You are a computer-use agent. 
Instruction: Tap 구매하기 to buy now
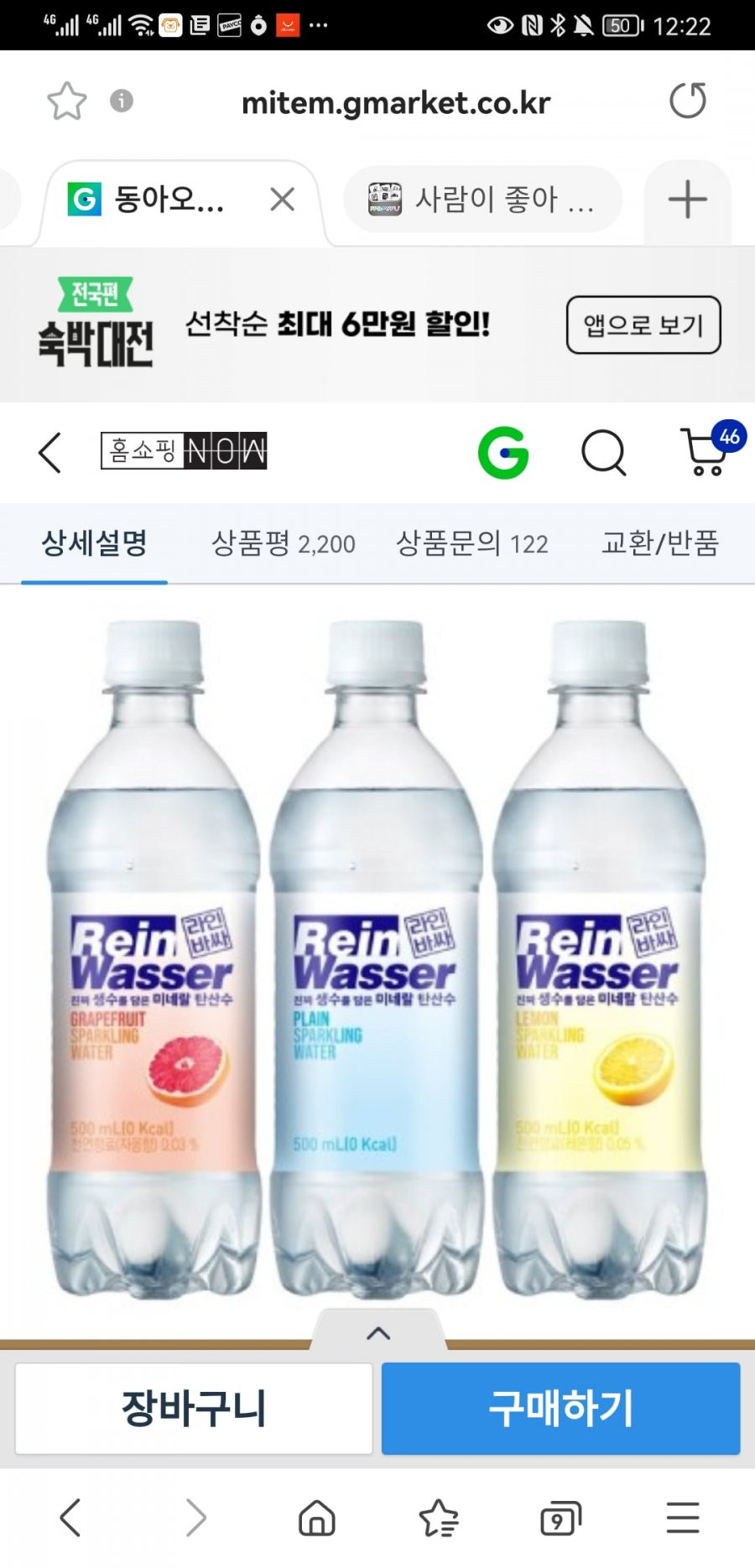coord(561,1408)
